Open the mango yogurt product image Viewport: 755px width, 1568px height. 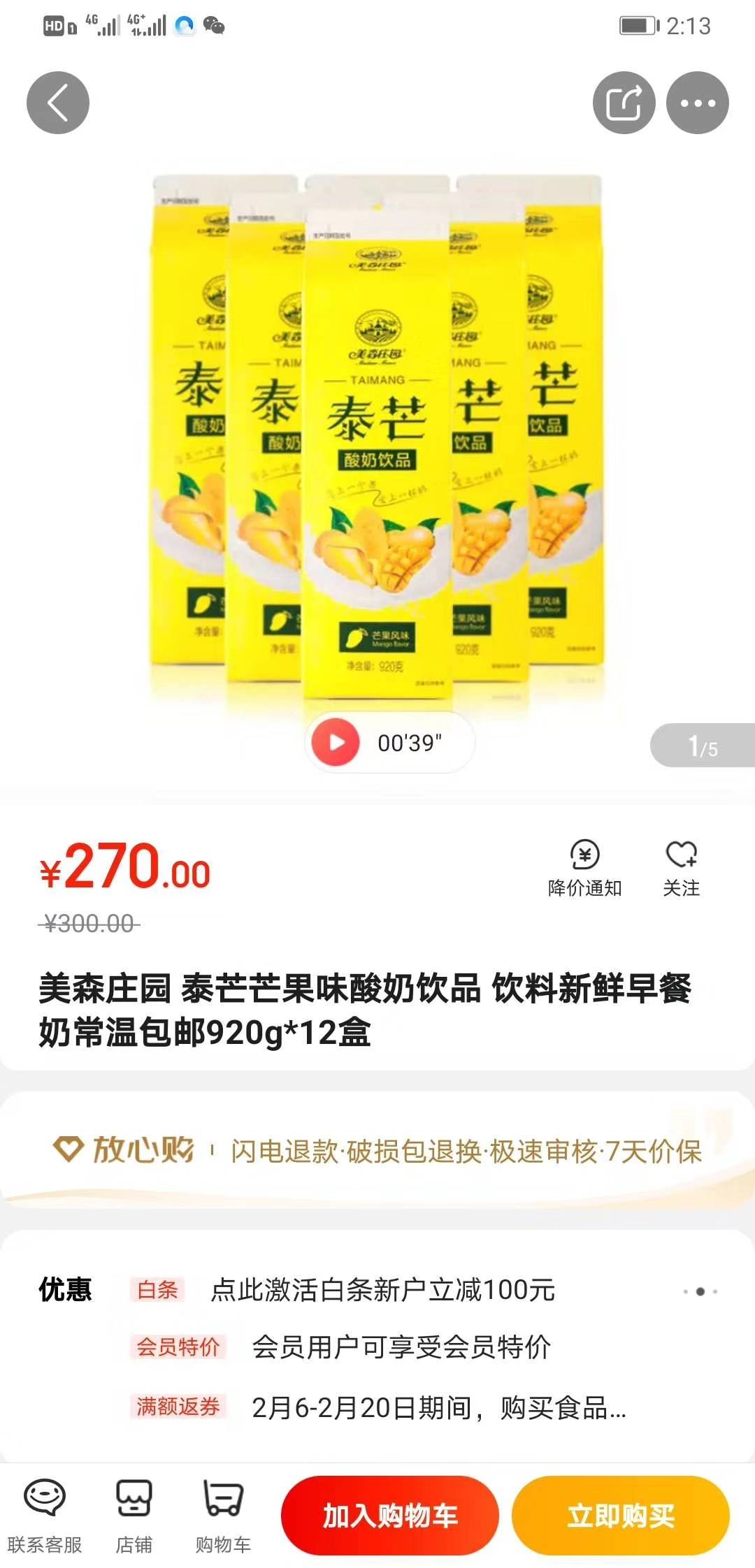coord(377,433)
